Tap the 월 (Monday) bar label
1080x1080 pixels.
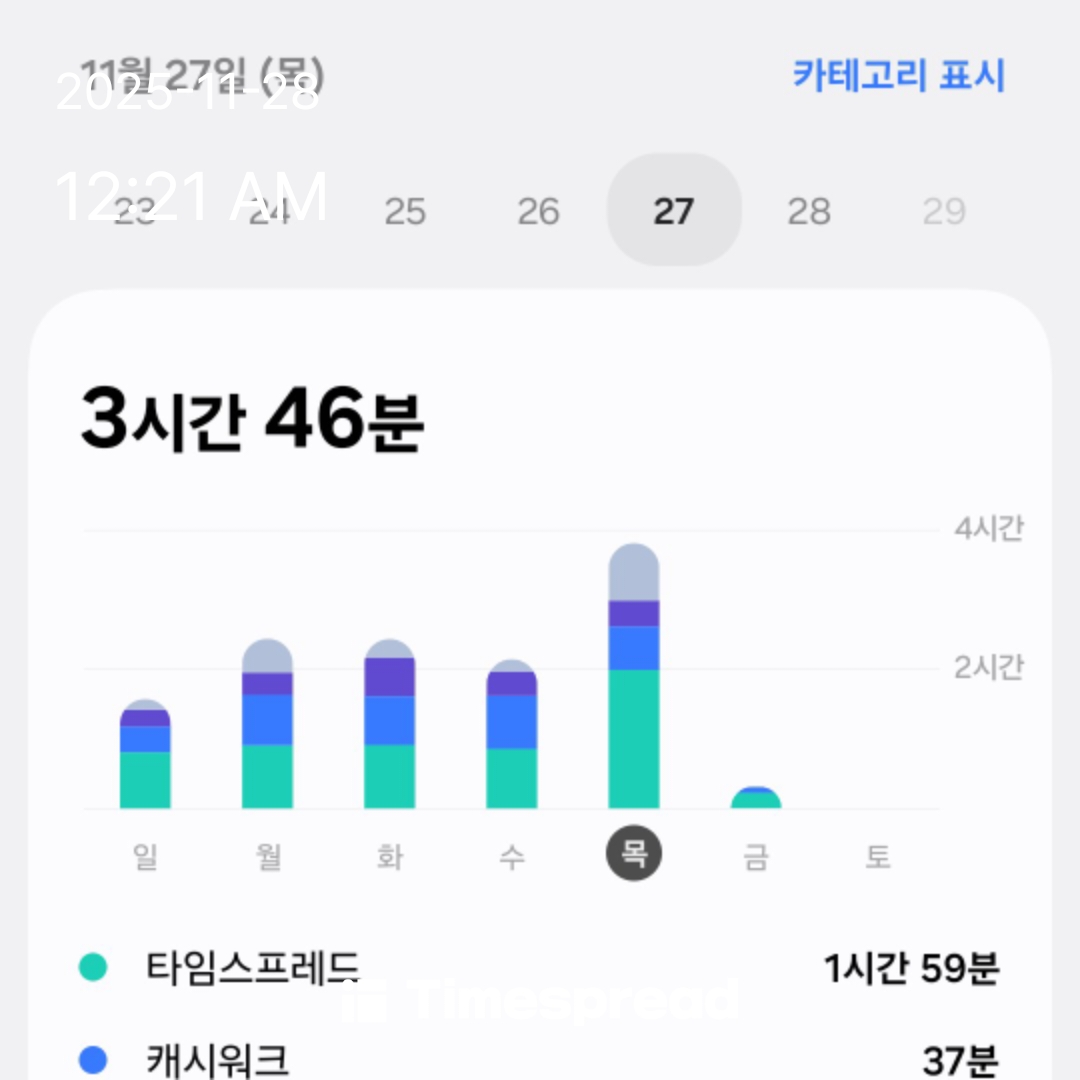(268, 856)
